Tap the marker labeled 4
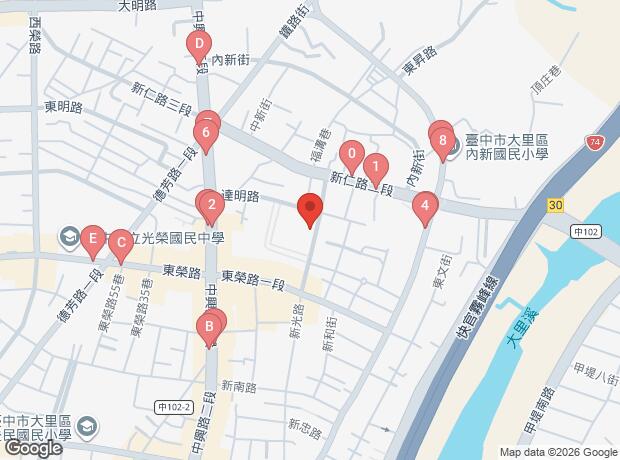Image resolution: width=620 pixels, height=460 pixels. point(425,208)
